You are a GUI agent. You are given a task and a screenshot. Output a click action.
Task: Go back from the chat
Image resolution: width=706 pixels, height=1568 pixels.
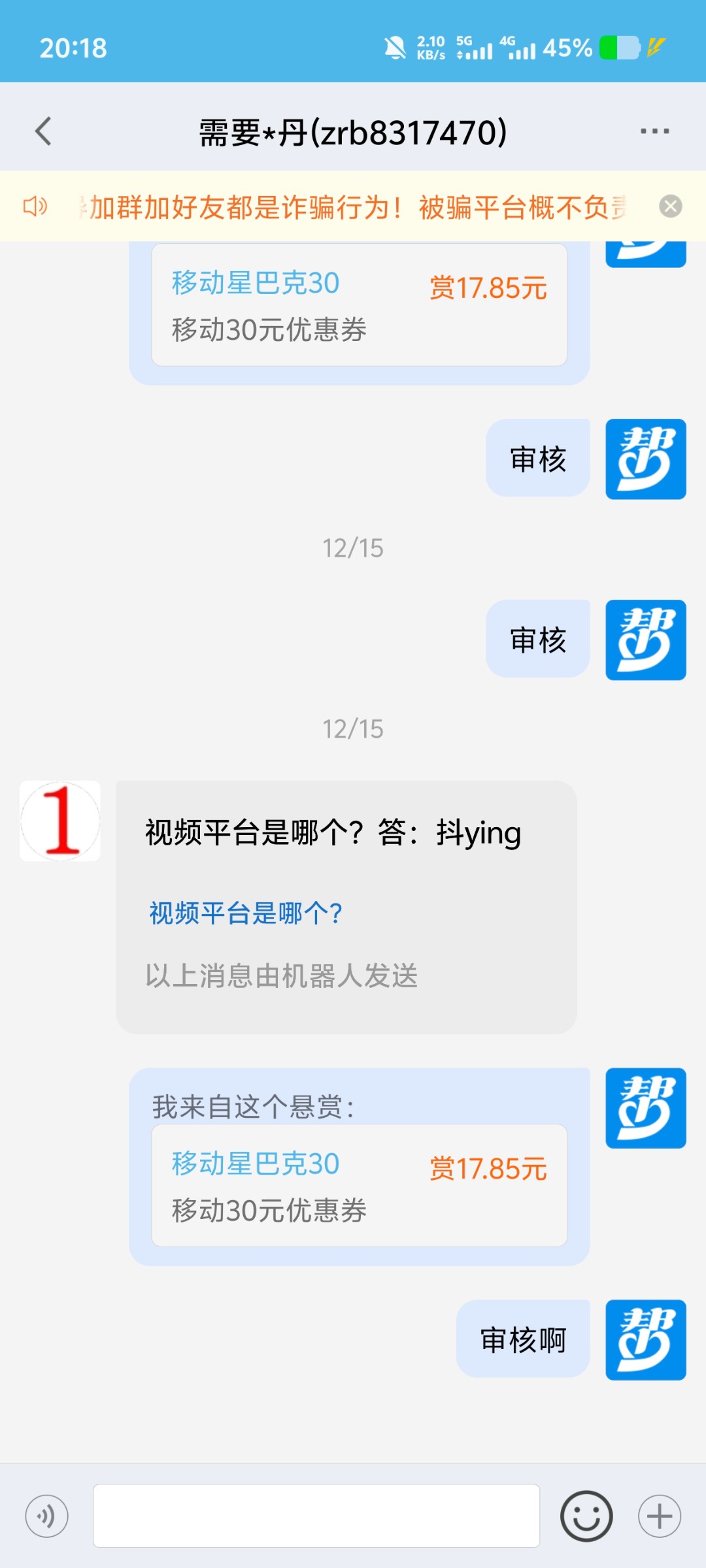coord(43,131)
